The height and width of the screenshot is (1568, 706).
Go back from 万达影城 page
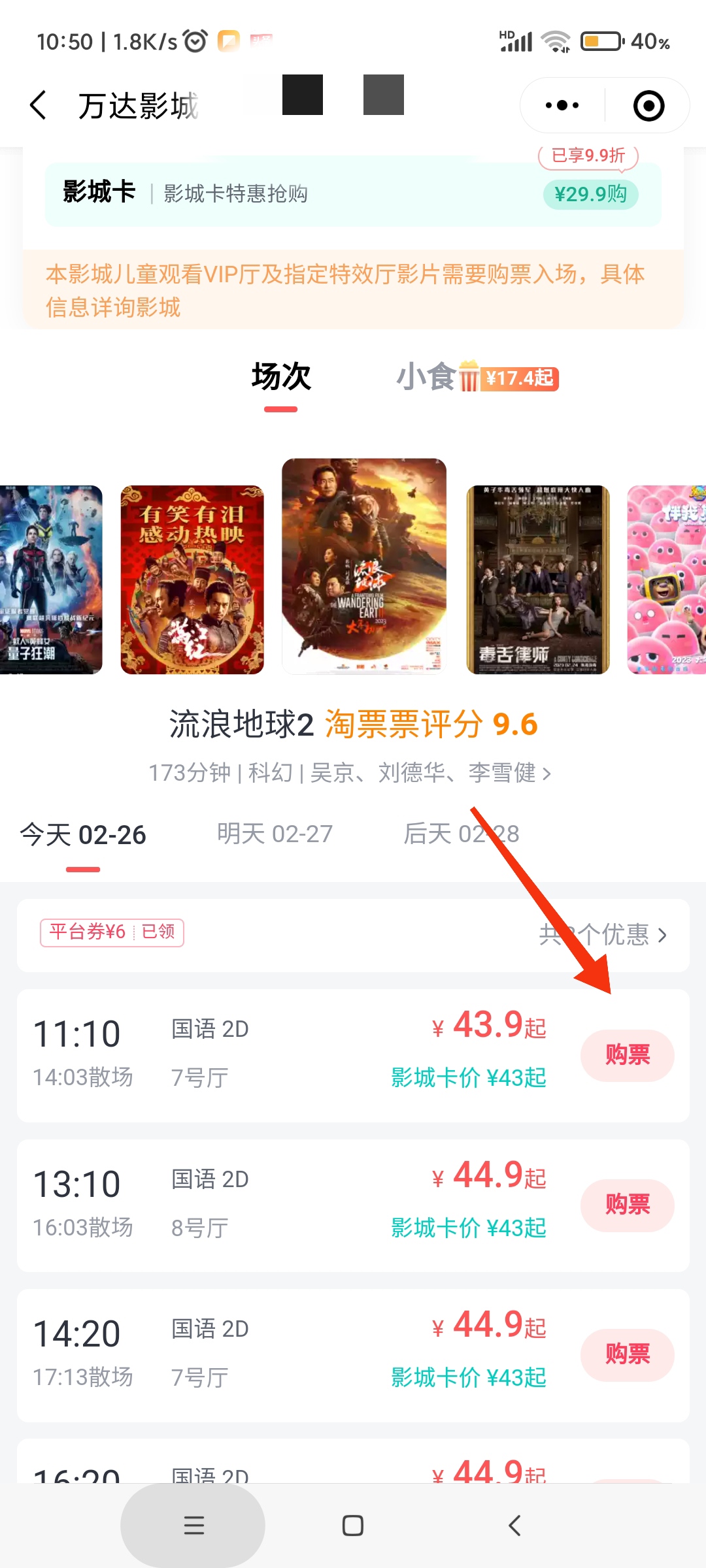39,105
